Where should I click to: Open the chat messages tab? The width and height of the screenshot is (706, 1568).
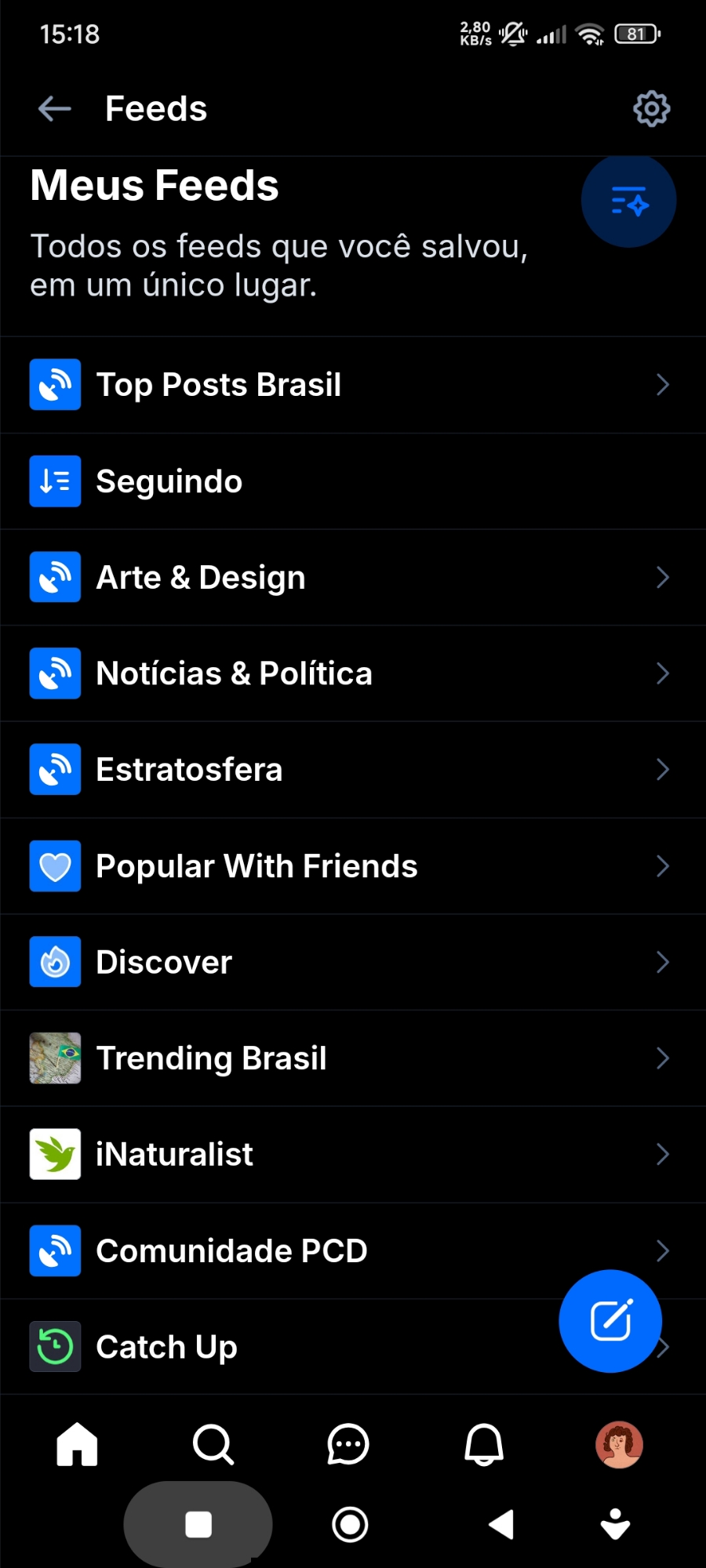[x=348, y=1444]
